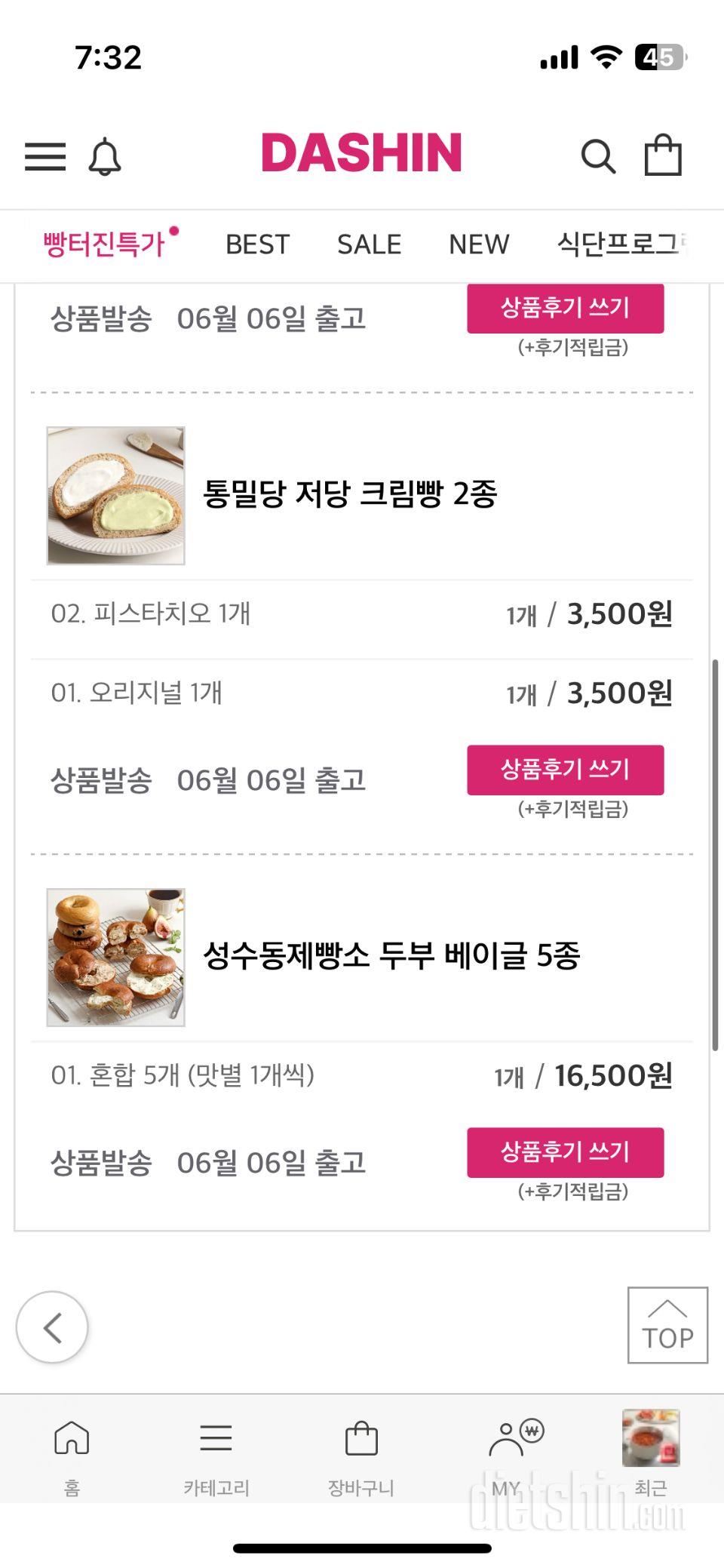Switch to the BEST tab
This screenshot has width=724, height=1568.
coord(257,244)
